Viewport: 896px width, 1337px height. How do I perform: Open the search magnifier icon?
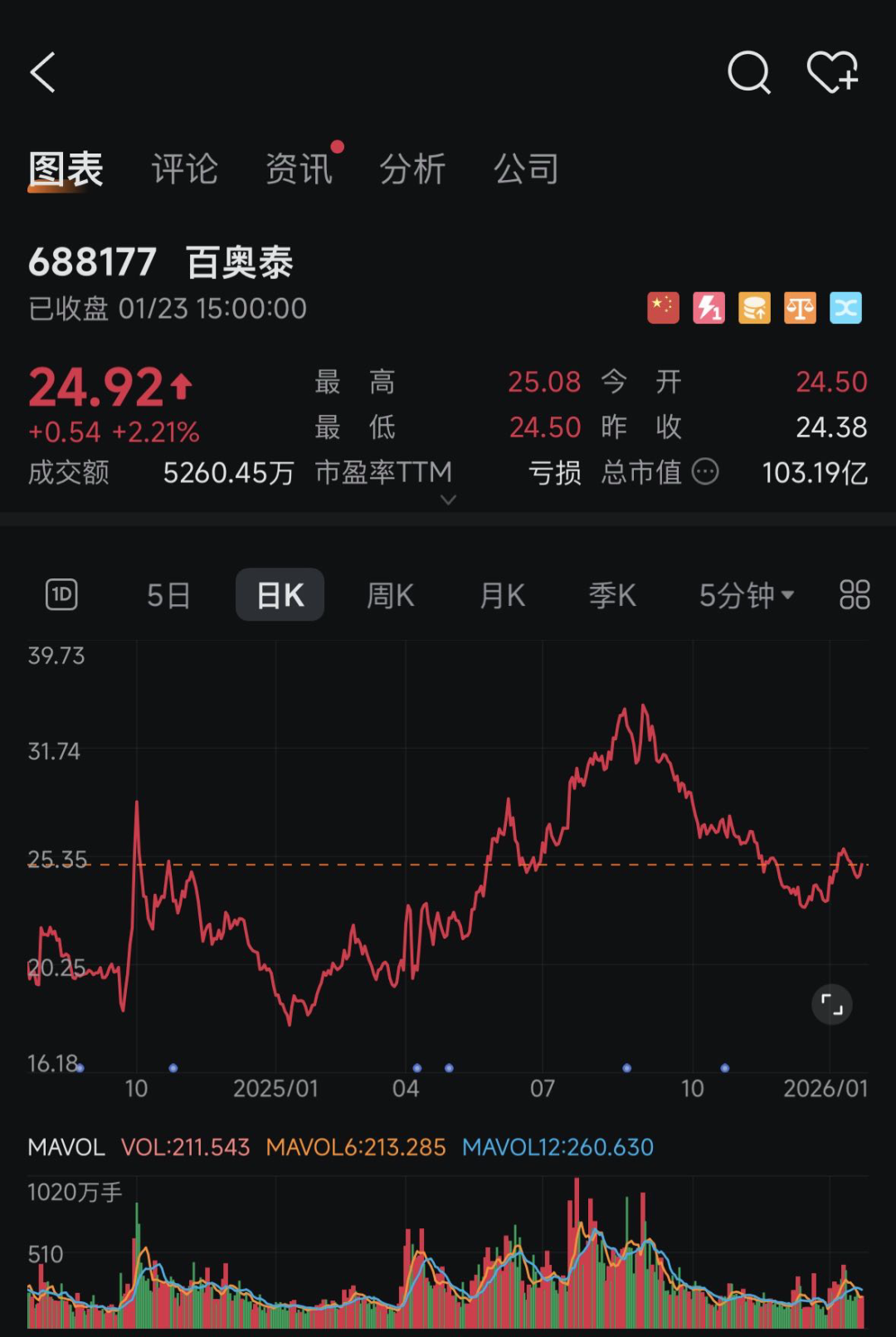click(749, 72)
